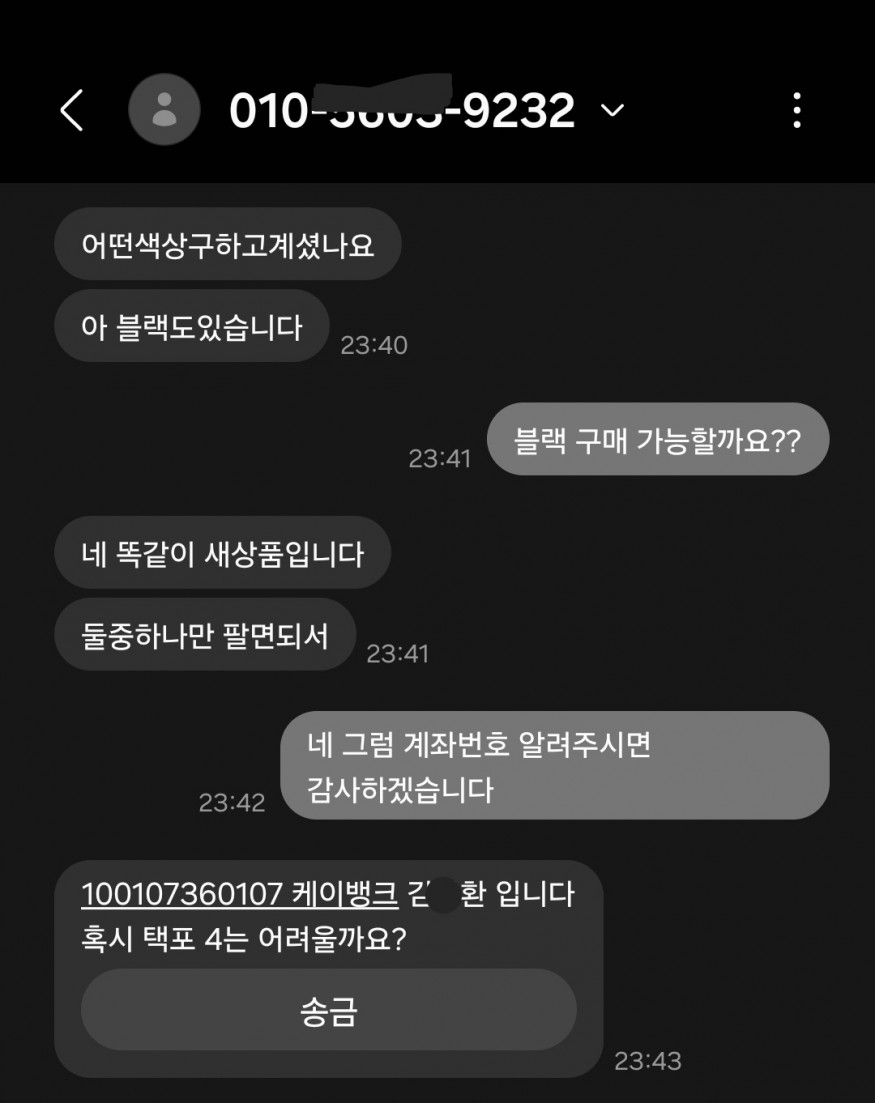Image resolution: width=875 pixels, height=1103 pixels.
Task: Open the underlined account number 케이뱅크 link
Action: (x=240, y=893)
